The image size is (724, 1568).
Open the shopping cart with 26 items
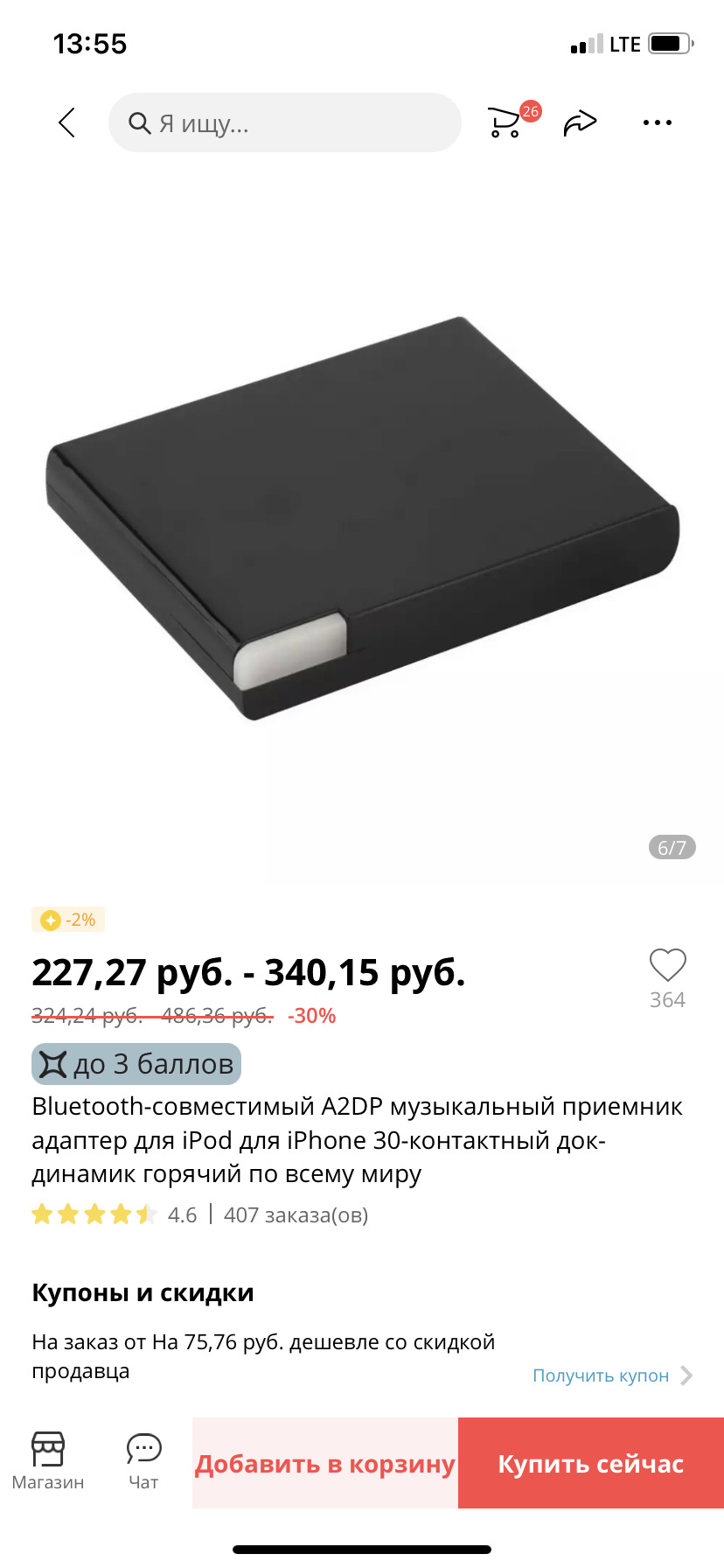506,122
